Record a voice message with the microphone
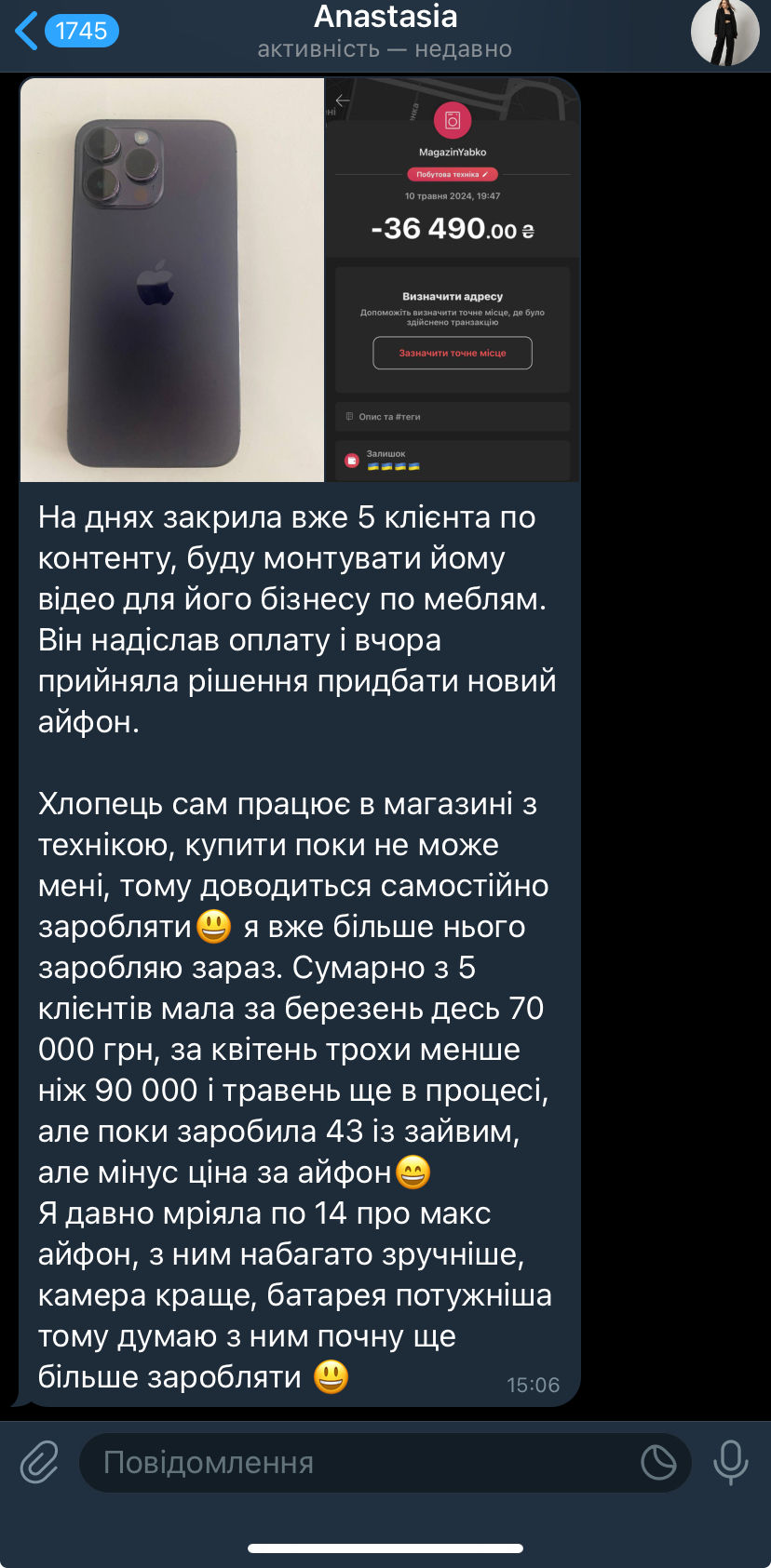This screenshot has width=771, height=1568. pyautogui.click(x=730, y=1462)
